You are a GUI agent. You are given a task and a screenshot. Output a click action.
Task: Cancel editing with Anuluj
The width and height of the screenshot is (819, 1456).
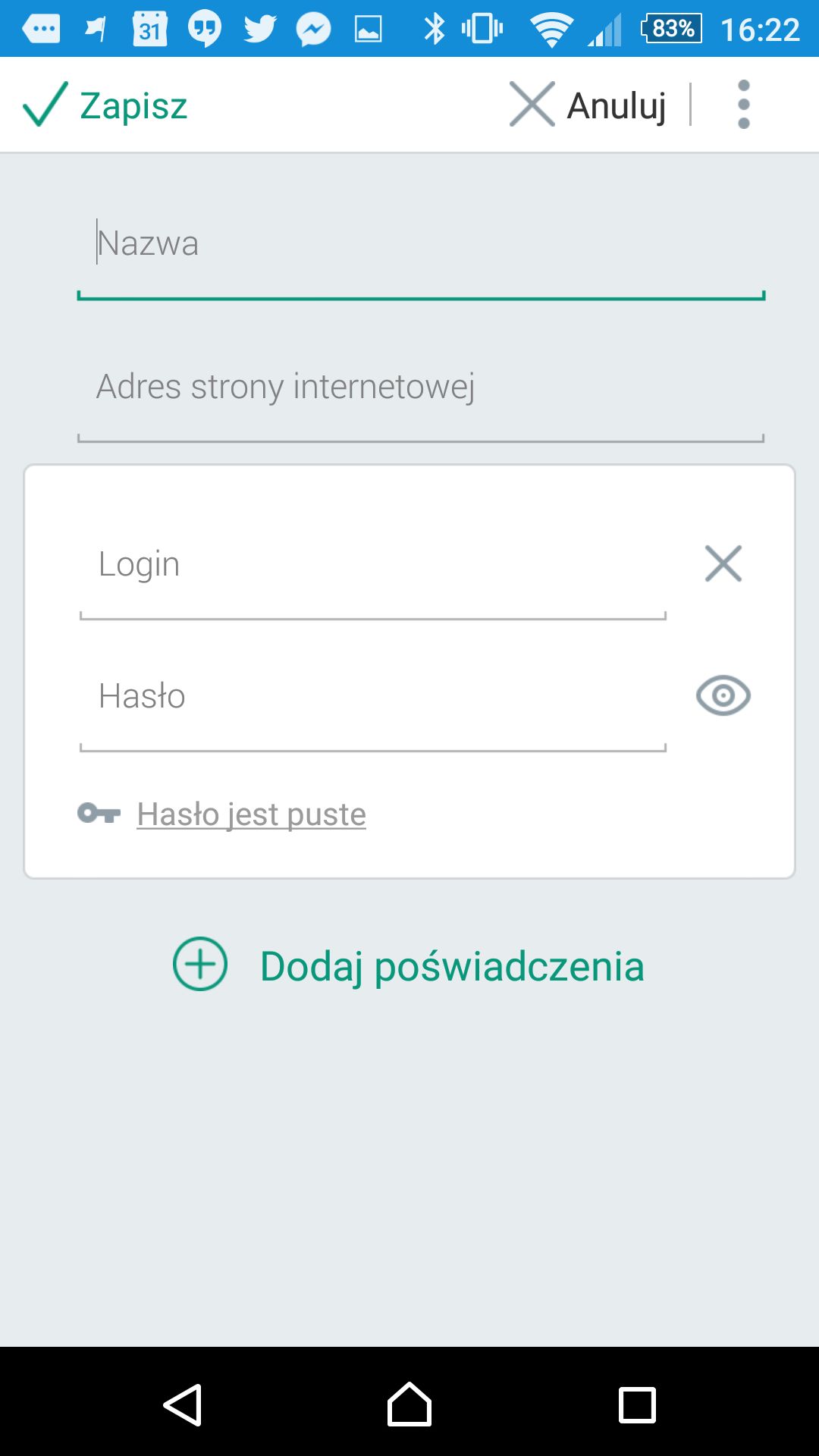588,105
